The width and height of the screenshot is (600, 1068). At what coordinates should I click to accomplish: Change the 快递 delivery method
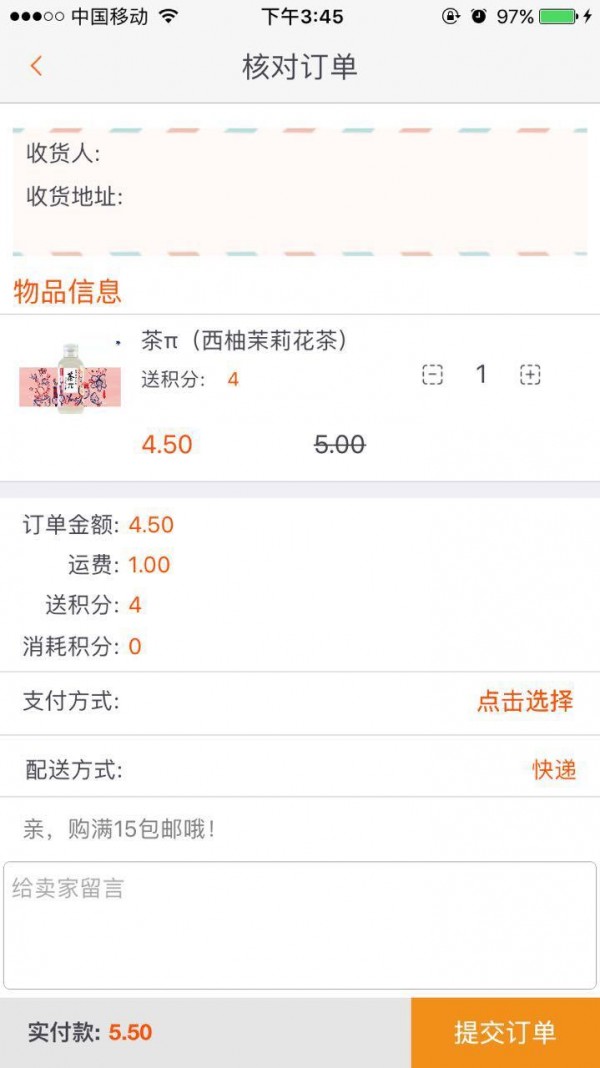(x=553, y=769)
